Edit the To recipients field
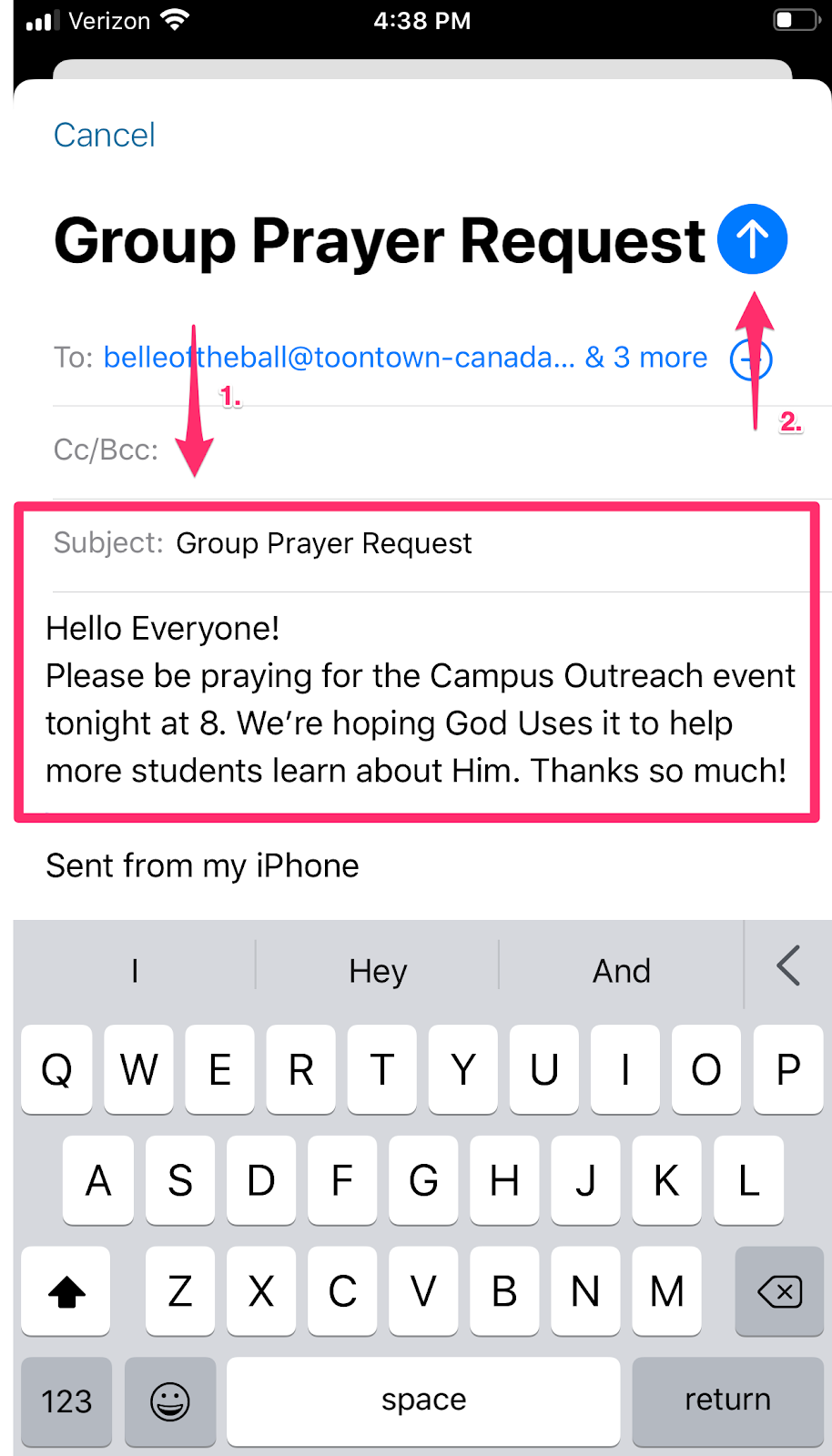The width and height of the screenshot is (832, 1456). (401, 358)
